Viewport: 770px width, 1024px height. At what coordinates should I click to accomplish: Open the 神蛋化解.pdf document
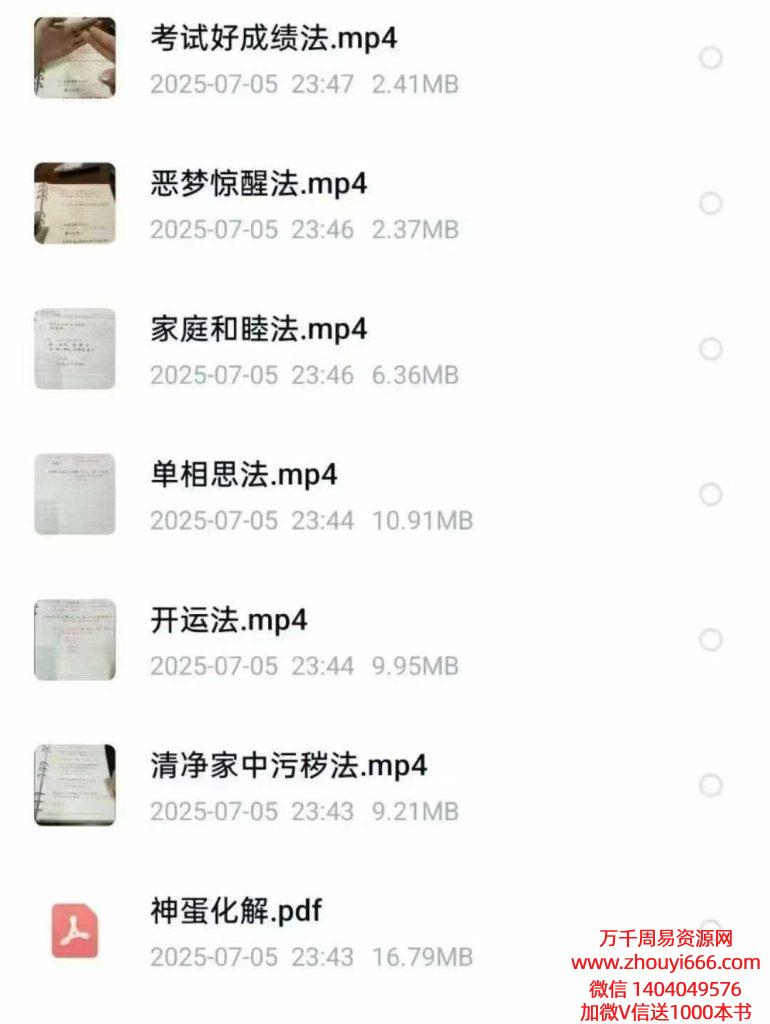236,911
